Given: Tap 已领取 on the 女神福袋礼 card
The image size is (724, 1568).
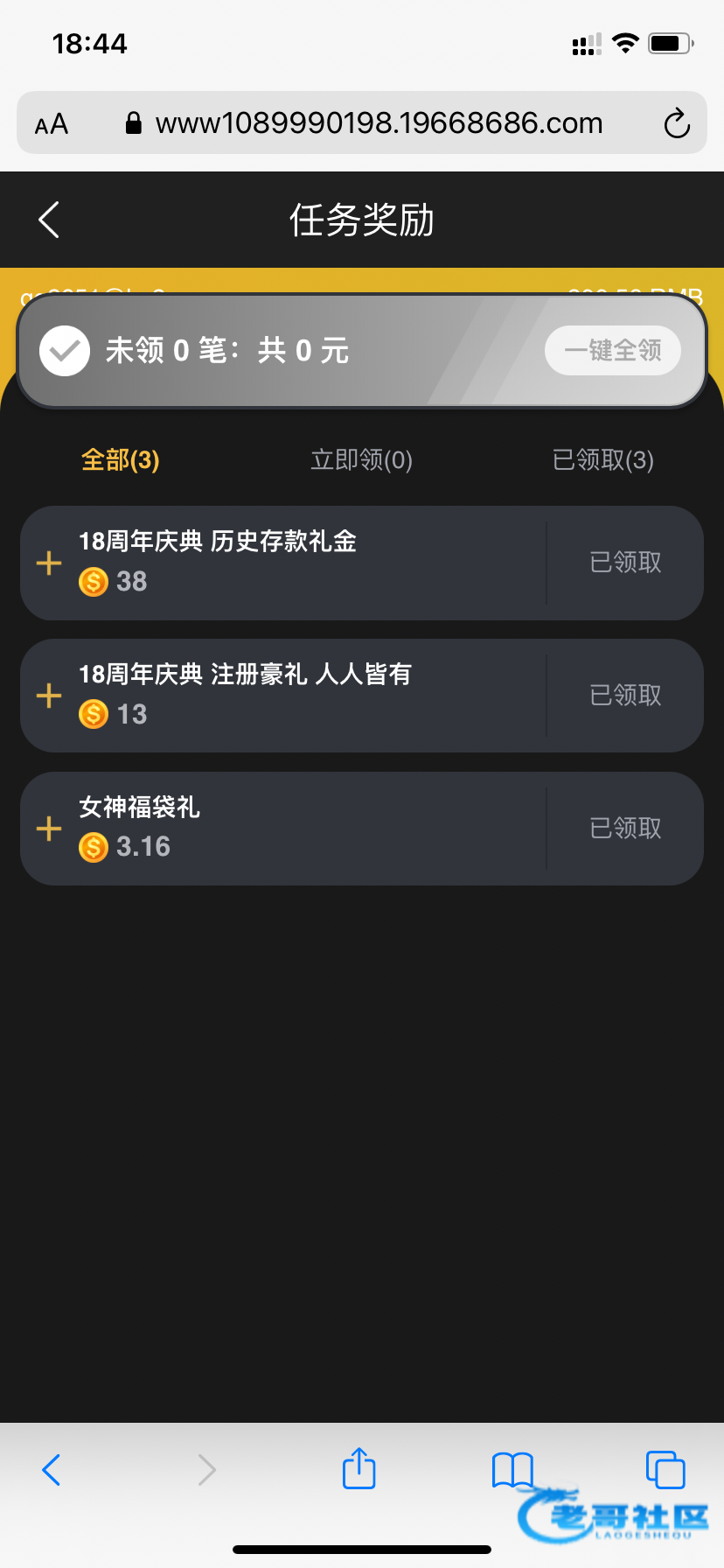Looking at the screenshot, I should (x=625, y=828).
